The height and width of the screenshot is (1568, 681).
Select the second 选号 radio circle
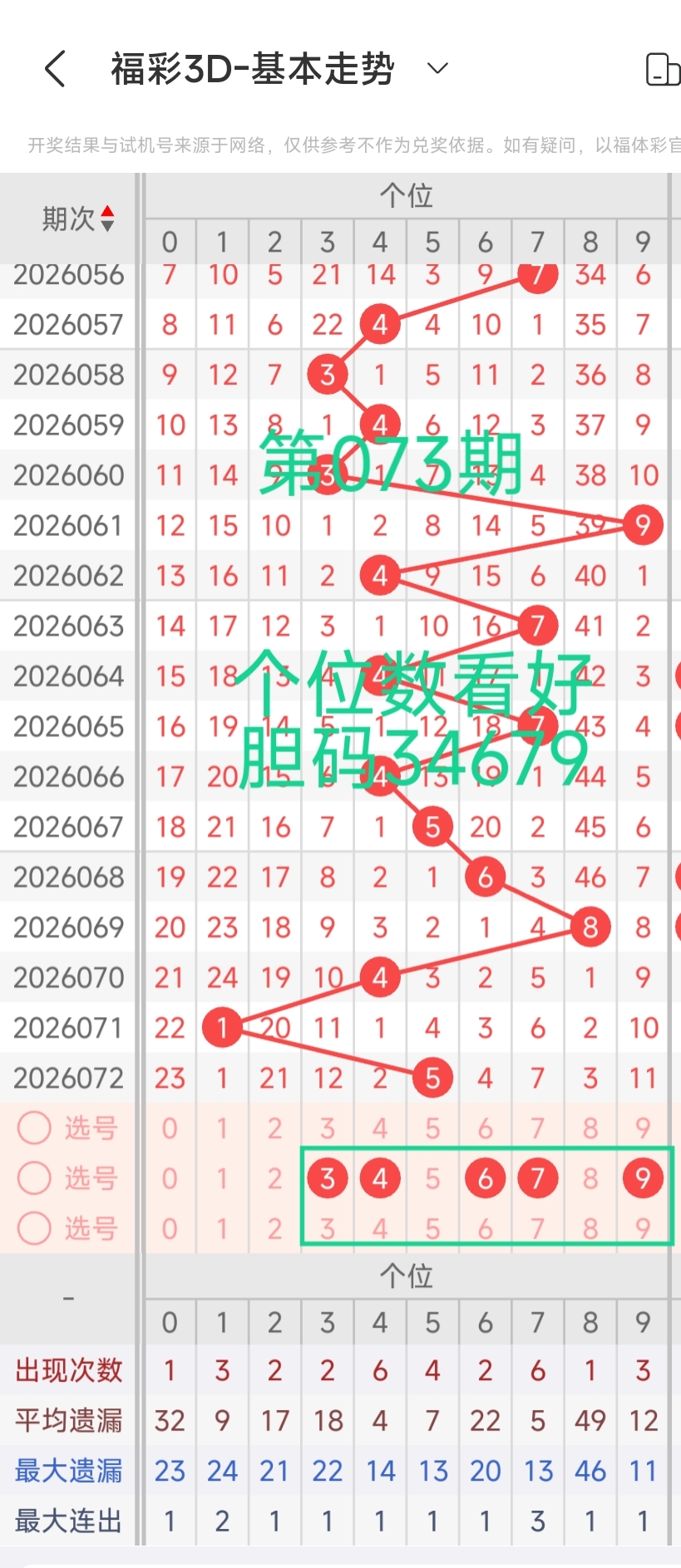coord(33,1177)
